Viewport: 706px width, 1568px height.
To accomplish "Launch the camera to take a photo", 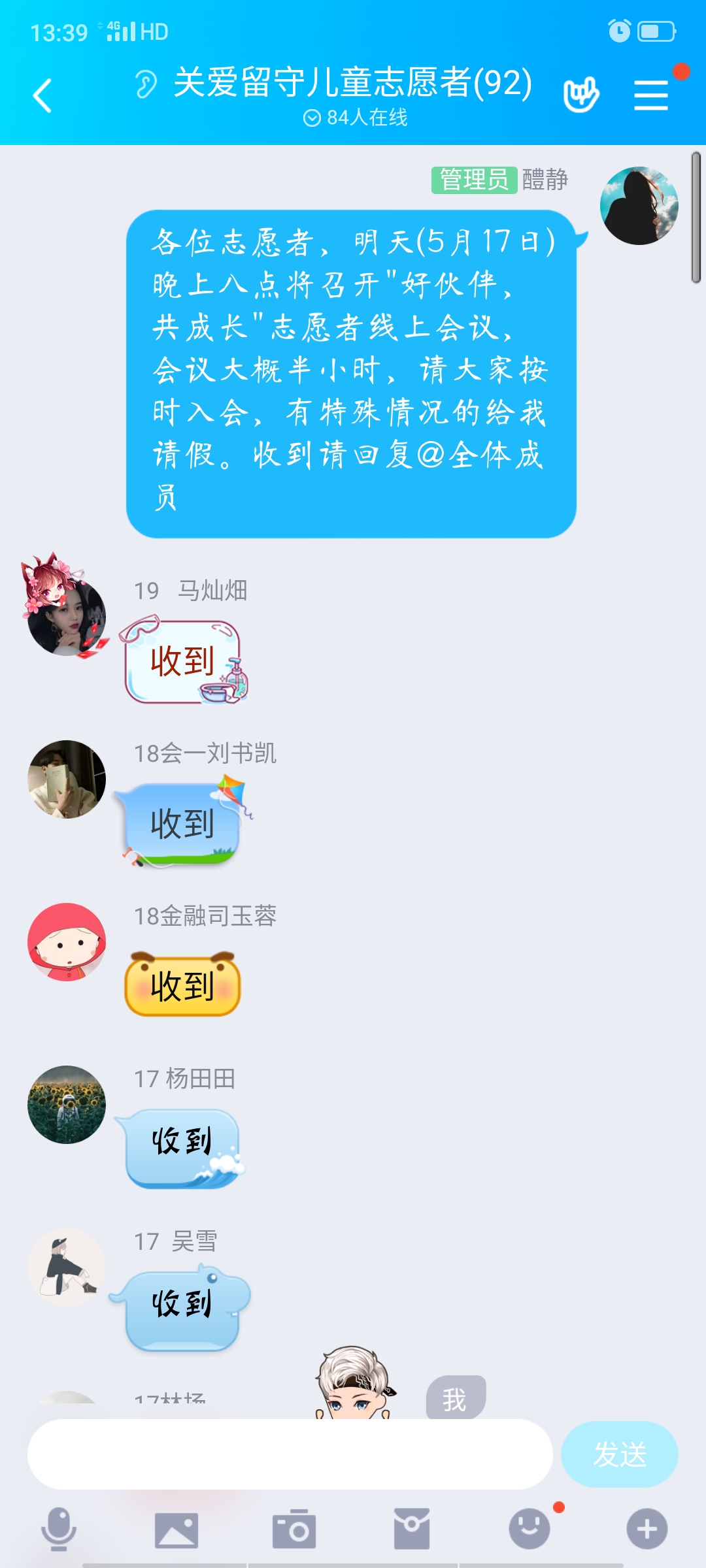I will [x=294, y=1529].
